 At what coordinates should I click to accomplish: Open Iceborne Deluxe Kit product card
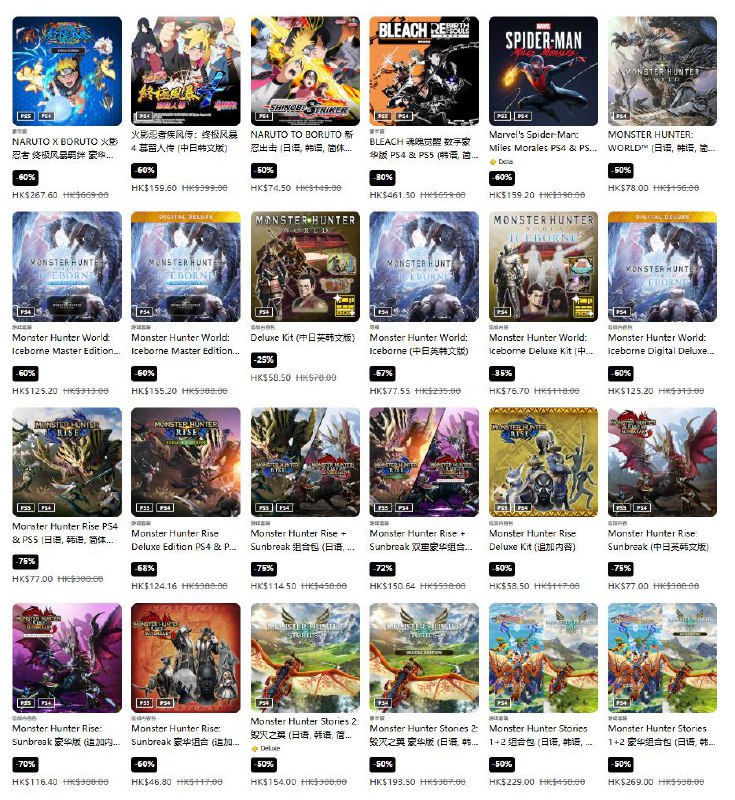click(x=543, y=265)
